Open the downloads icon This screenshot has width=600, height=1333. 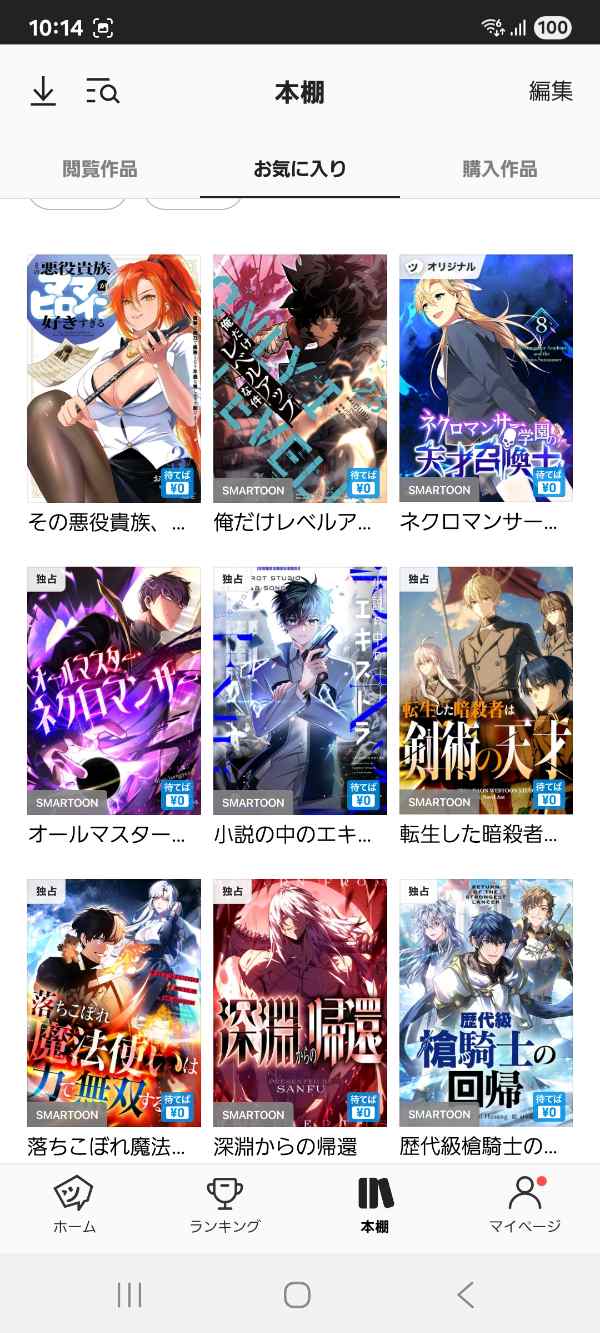tap(43, 92)
